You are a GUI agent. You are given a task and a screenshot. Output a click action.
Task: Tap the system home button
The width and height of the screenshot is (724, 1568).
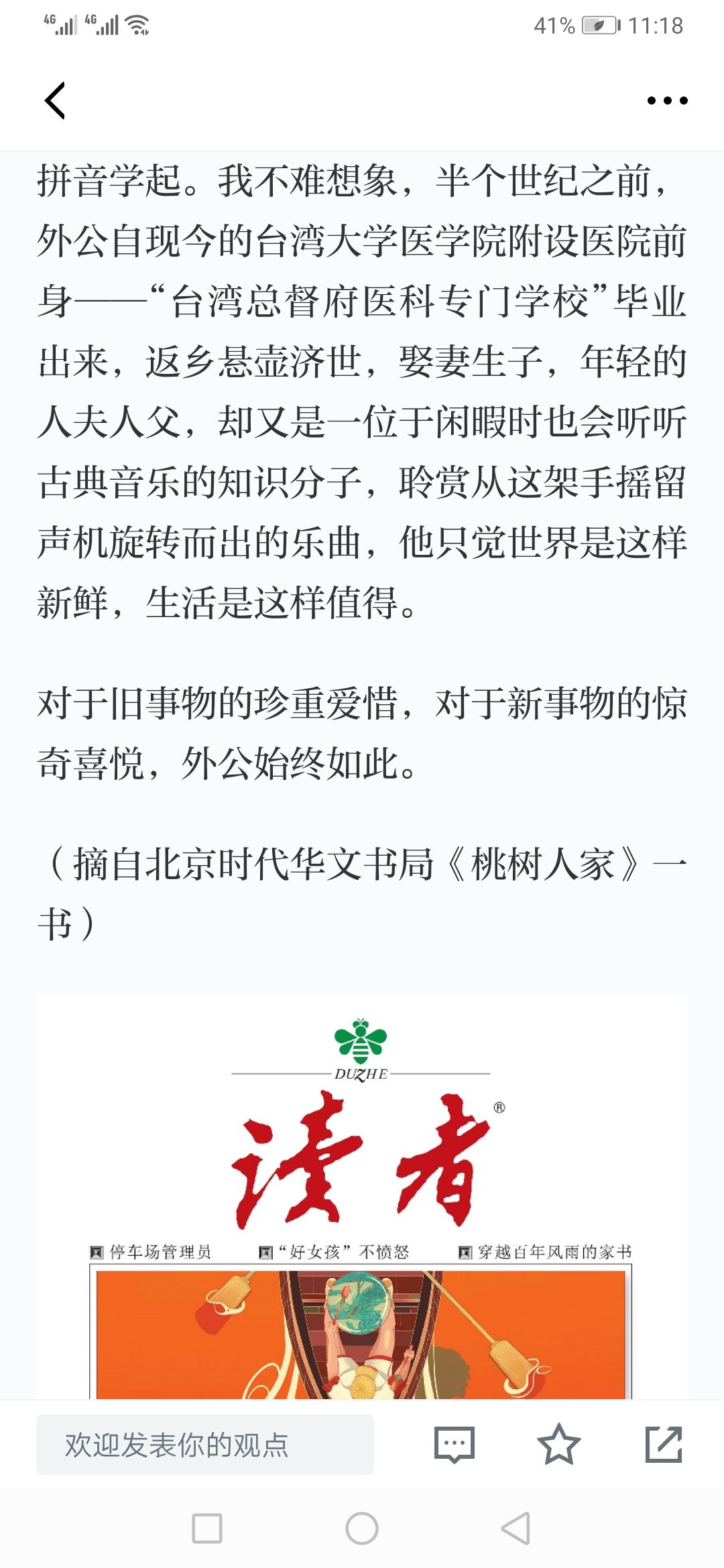pyautogui.click(x=362, y=1528)
